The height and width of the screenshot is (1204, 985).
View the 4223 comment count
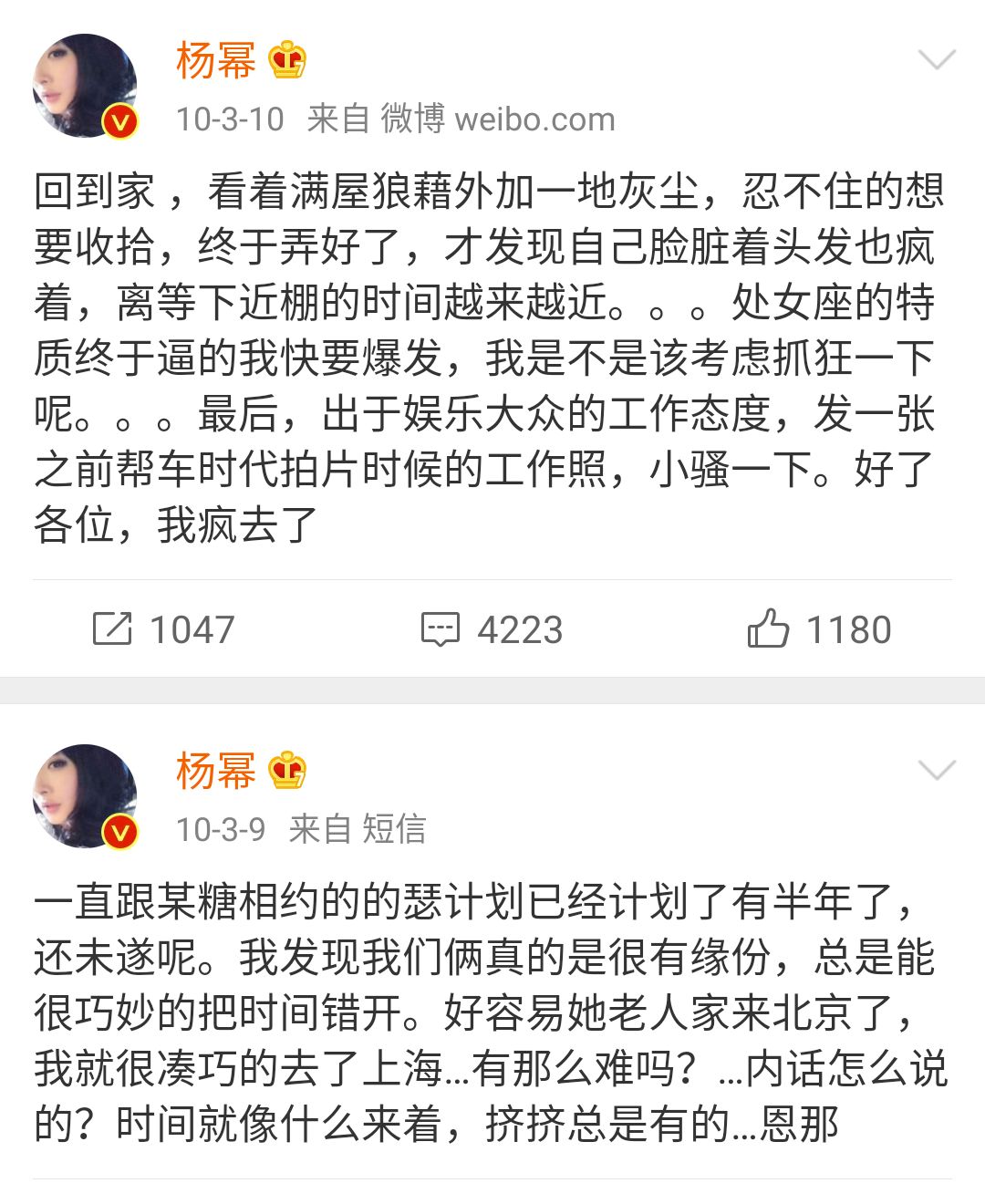522,628
